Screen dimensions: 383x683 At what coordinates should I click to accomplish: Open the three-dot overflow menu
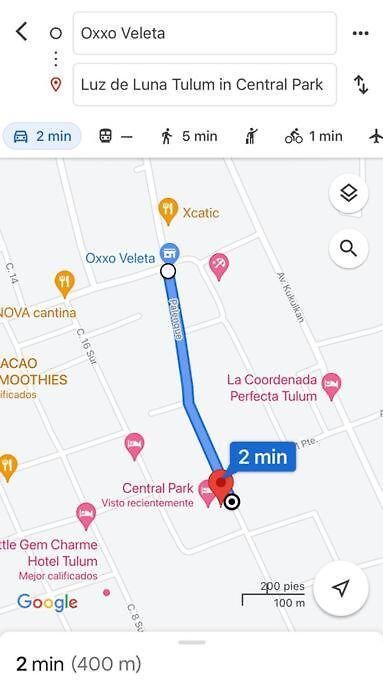point(360,34)
